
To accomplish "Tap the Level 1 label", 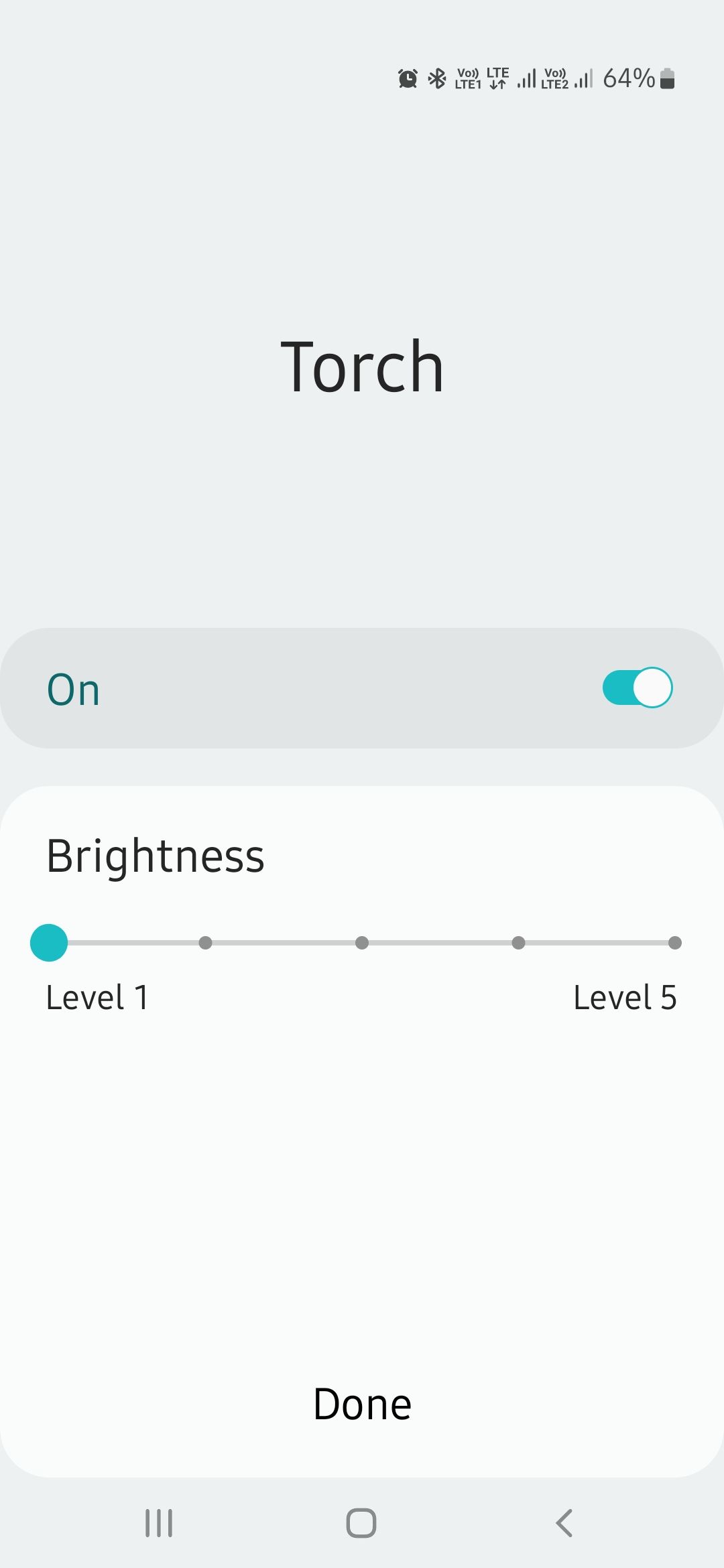I will (x=96, y=998).
